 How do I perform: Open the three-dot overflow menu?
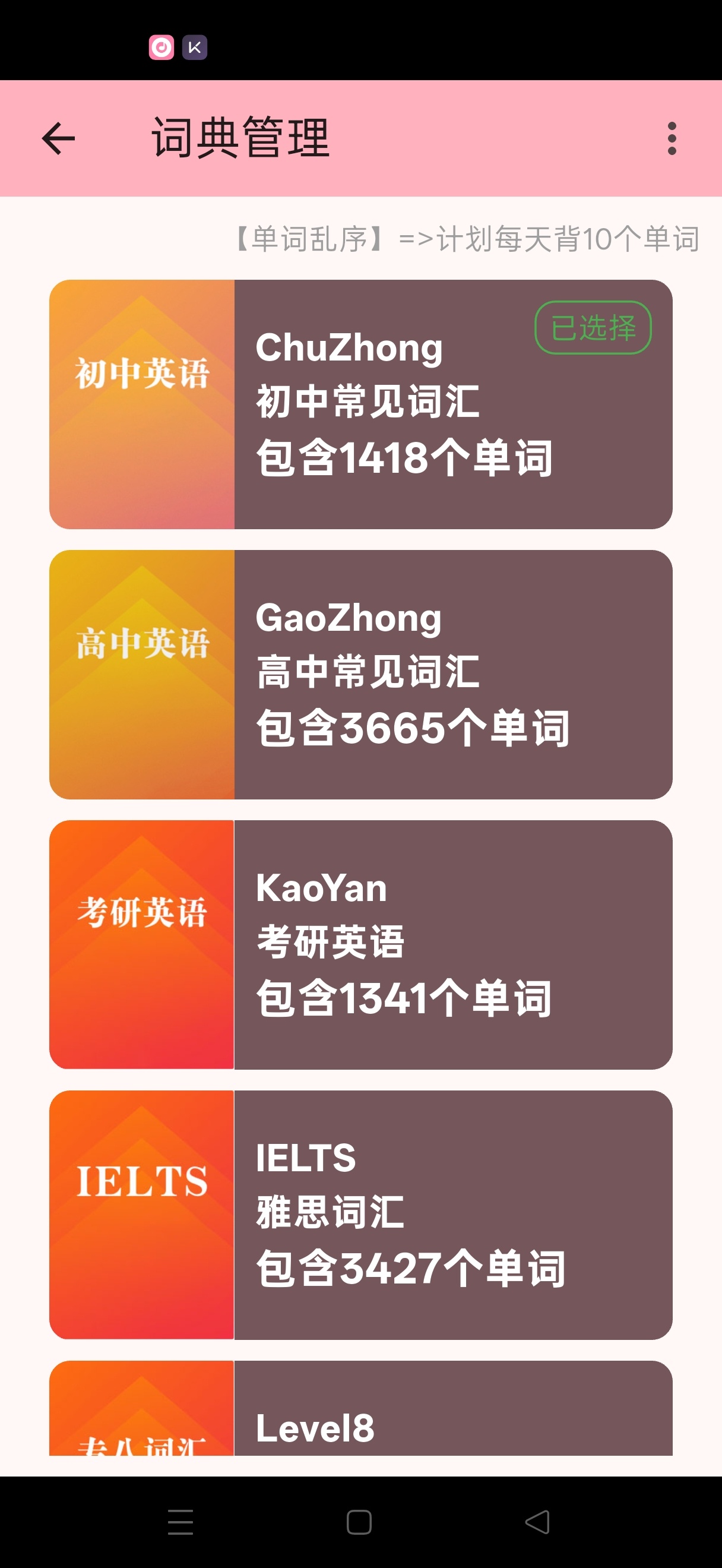(672, 139)
